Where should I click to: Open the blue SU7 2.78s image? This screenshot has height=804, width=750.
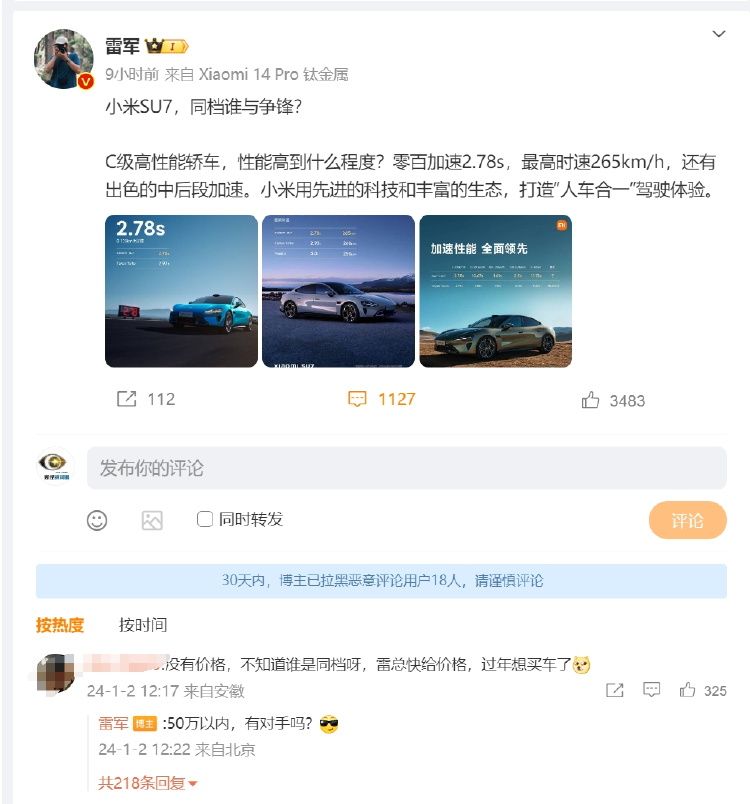pos(181,291)
